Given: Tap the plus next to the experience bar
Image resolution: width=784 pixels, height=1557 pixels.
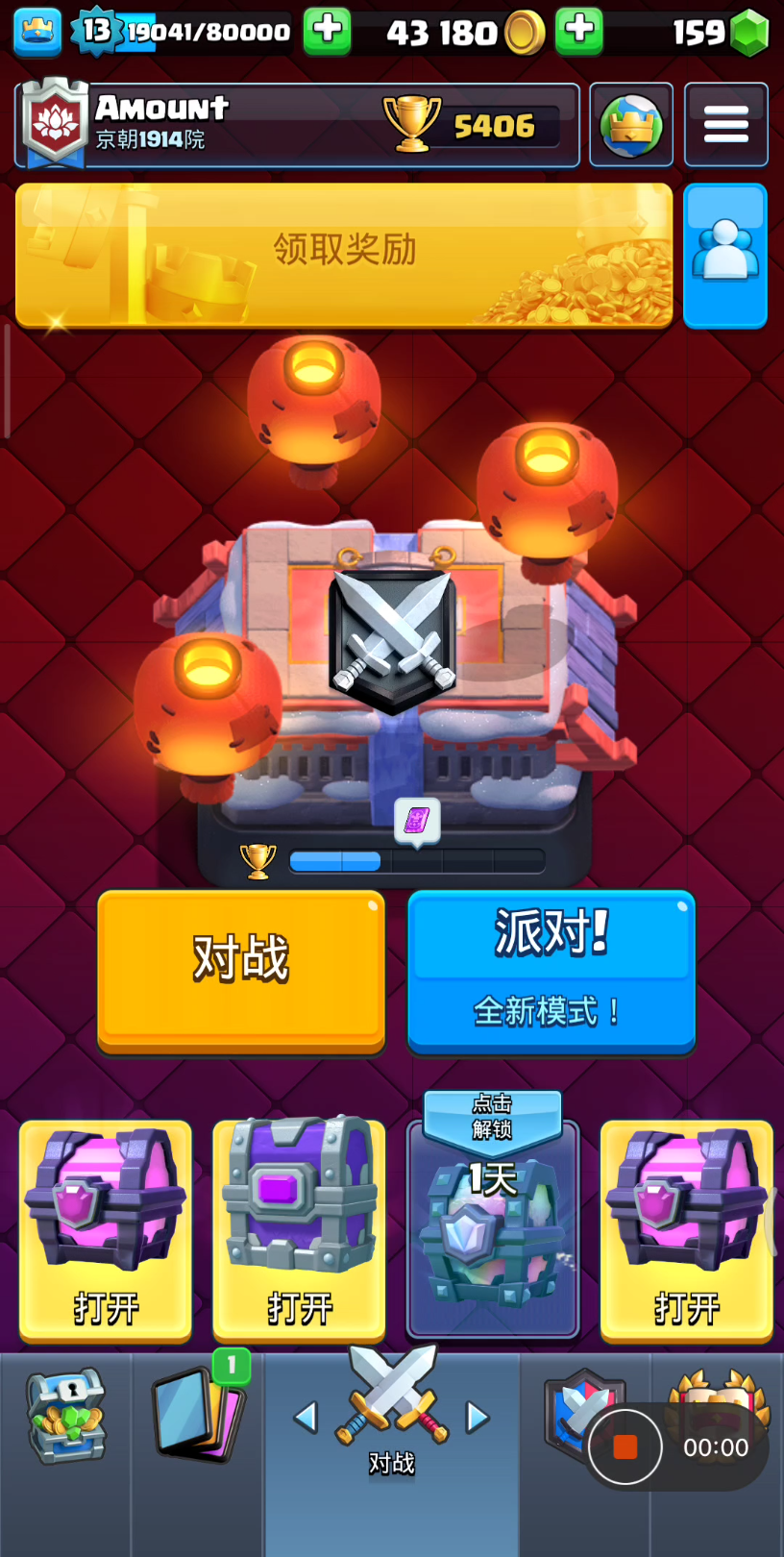Looking at the screenshot, I should 328,31.
